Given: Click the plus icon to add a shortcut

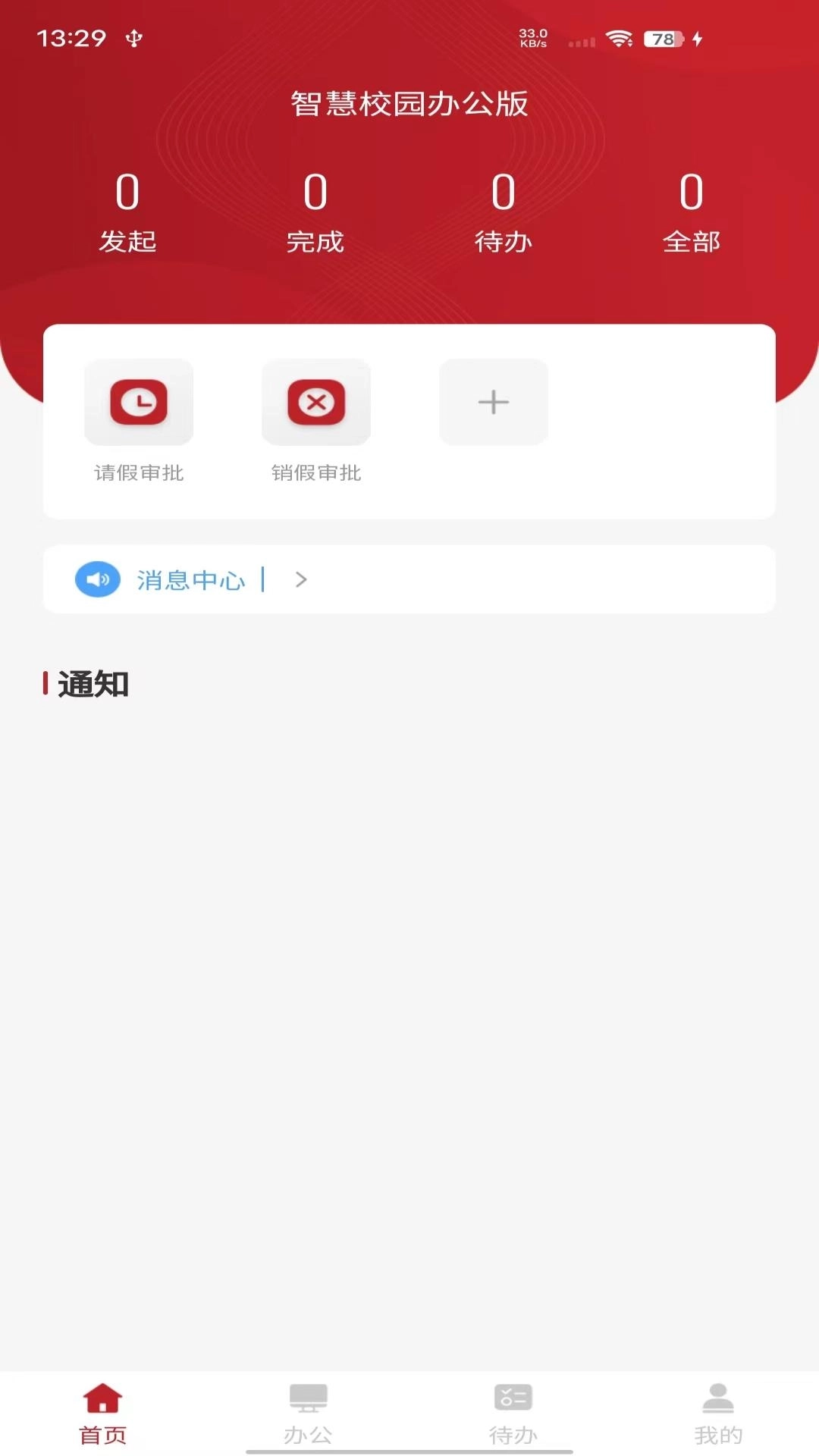Looking at the screenshot, I should click(493, 402).
